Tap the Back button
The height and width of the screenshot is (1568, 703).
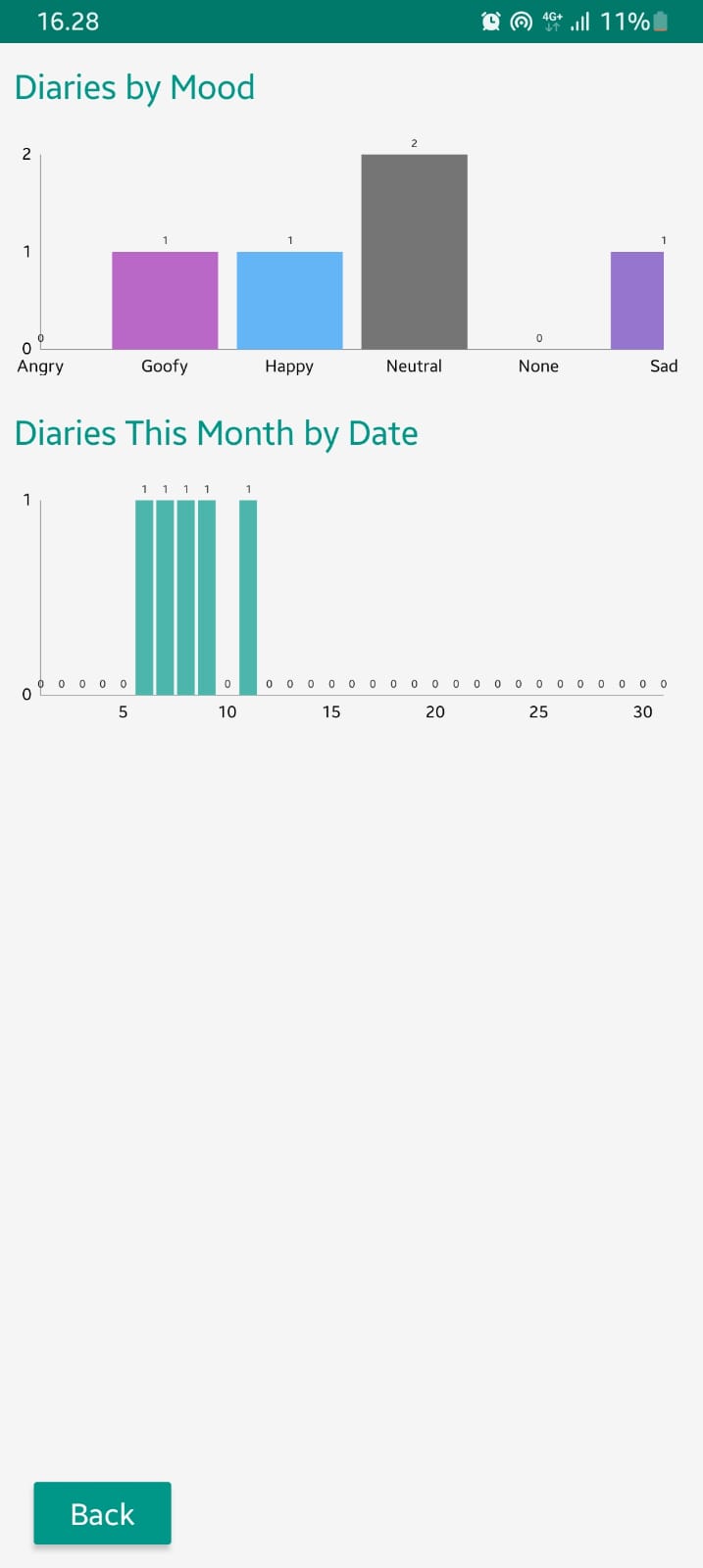(102, 1513)
